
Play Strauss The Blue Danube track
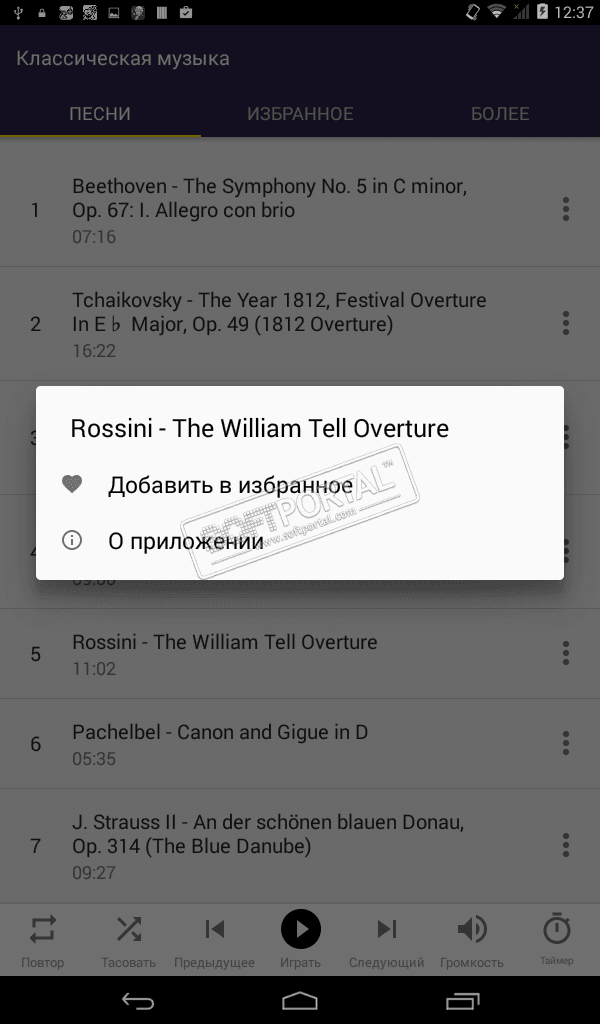pyautogui.click(x=268, y=845)
